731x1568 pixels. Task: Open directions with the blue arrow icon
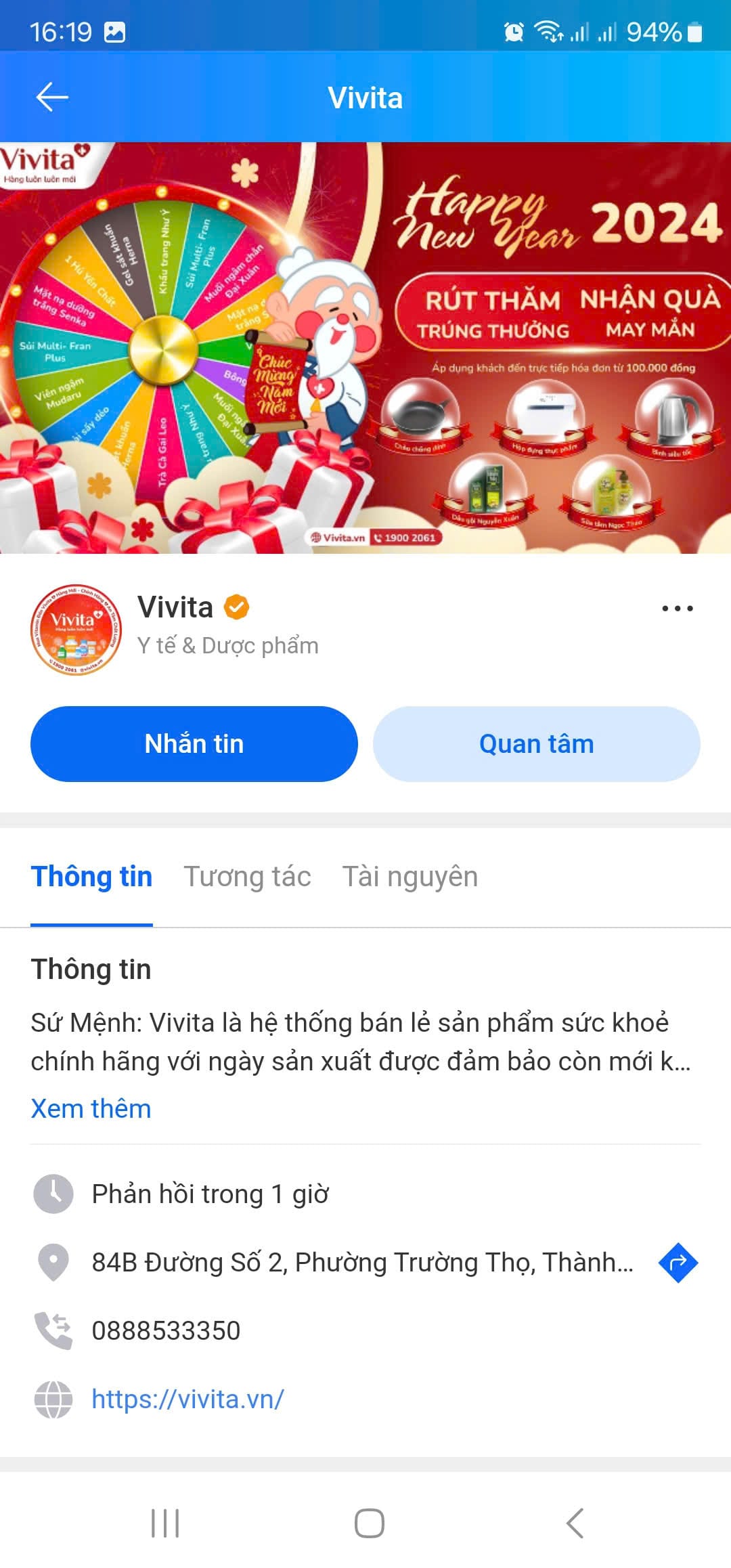coord(678,1263)
